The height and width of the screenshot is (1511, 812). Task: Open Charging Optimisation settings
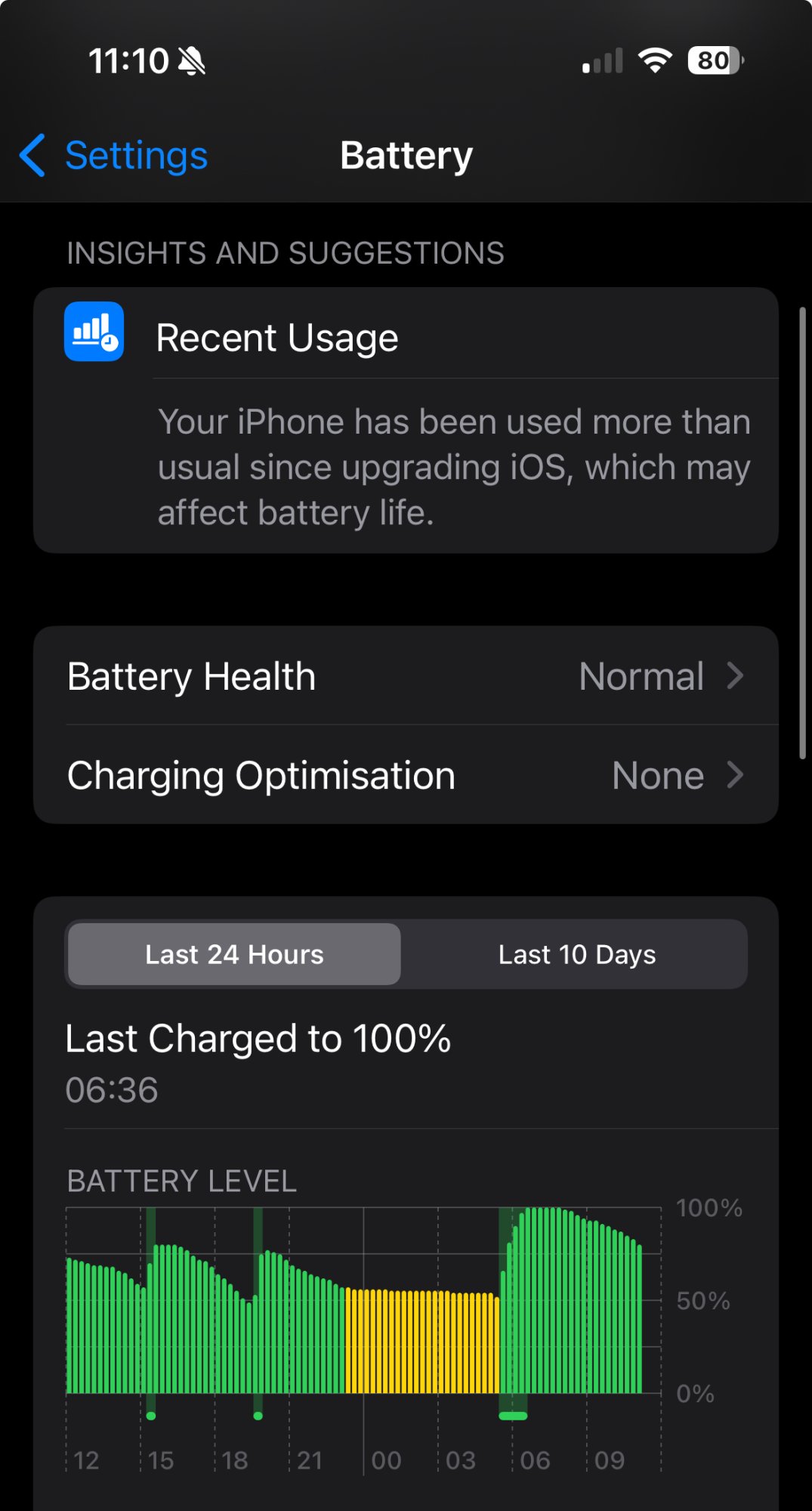406,775
